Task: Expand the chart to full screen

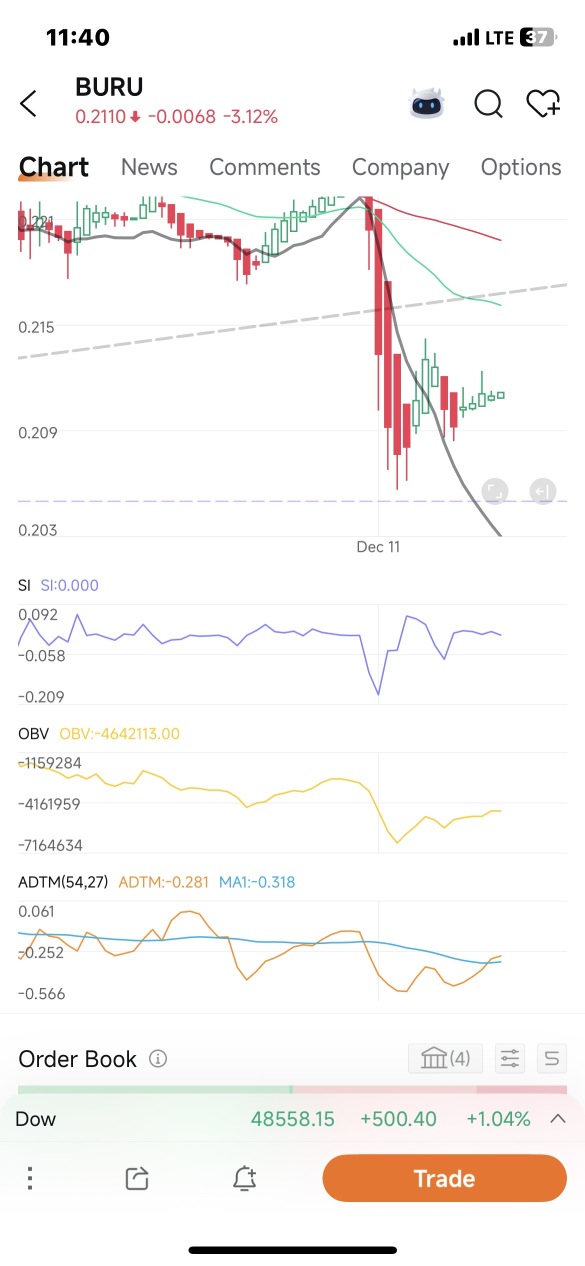Action: coord(495,491)
